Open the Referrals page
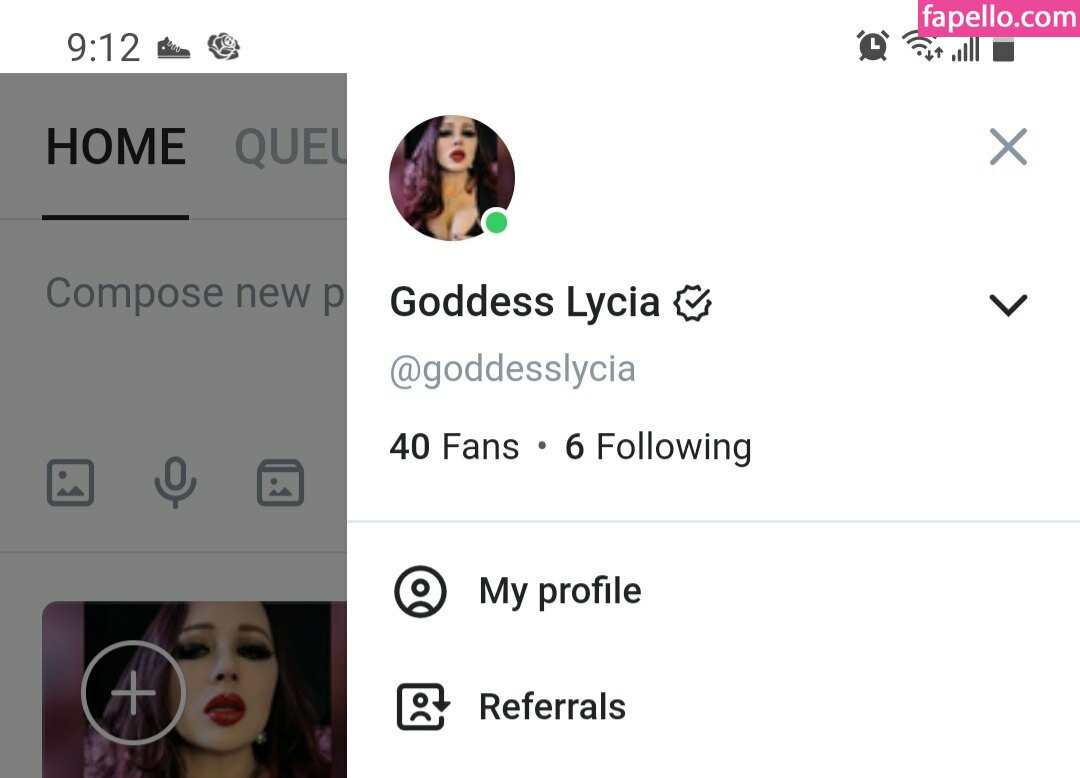This screenshot has height=778, width=1080. (x=551, y=707)
